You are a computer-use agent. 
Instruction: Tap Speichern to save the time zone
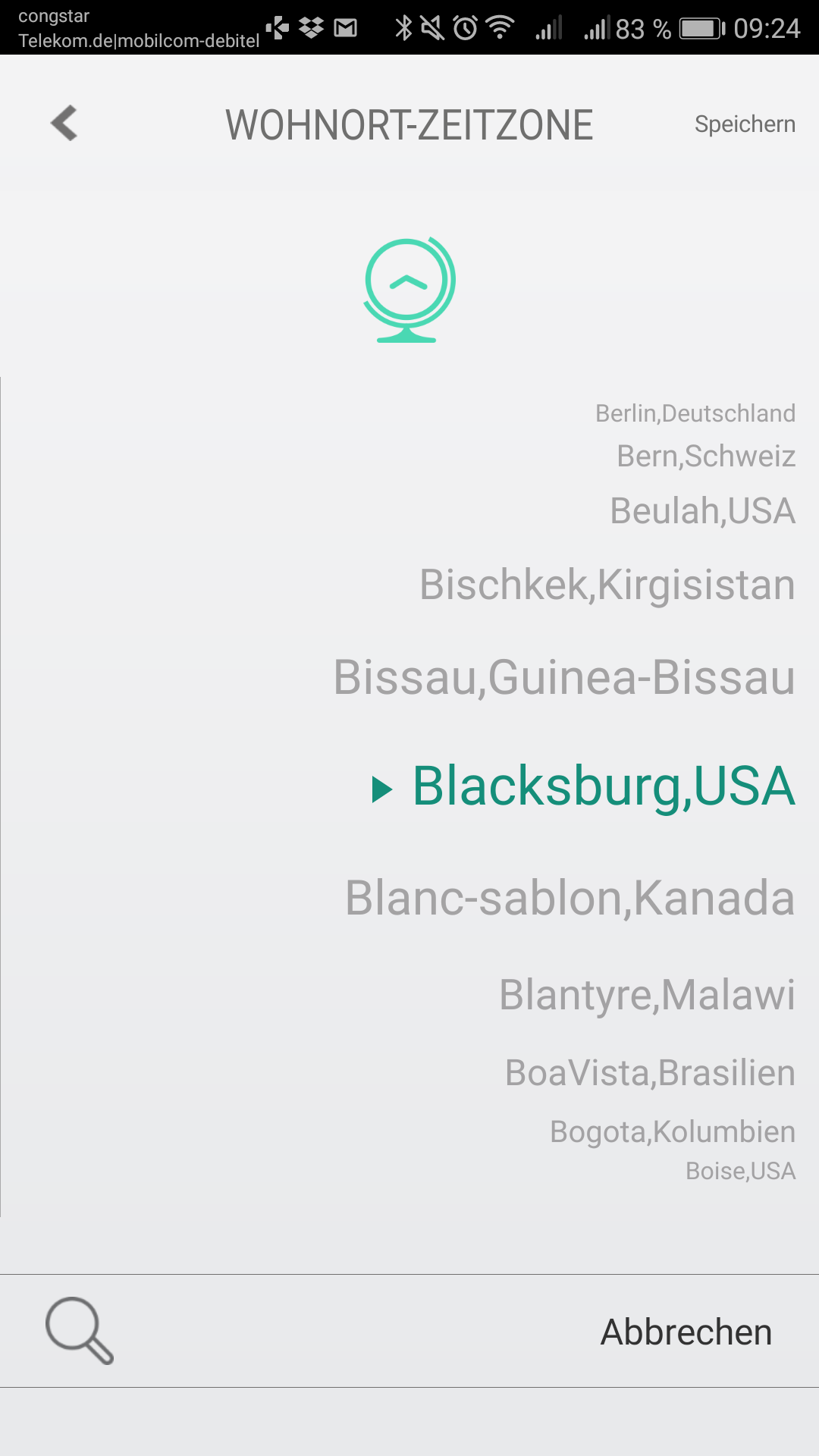pos(745,124)
